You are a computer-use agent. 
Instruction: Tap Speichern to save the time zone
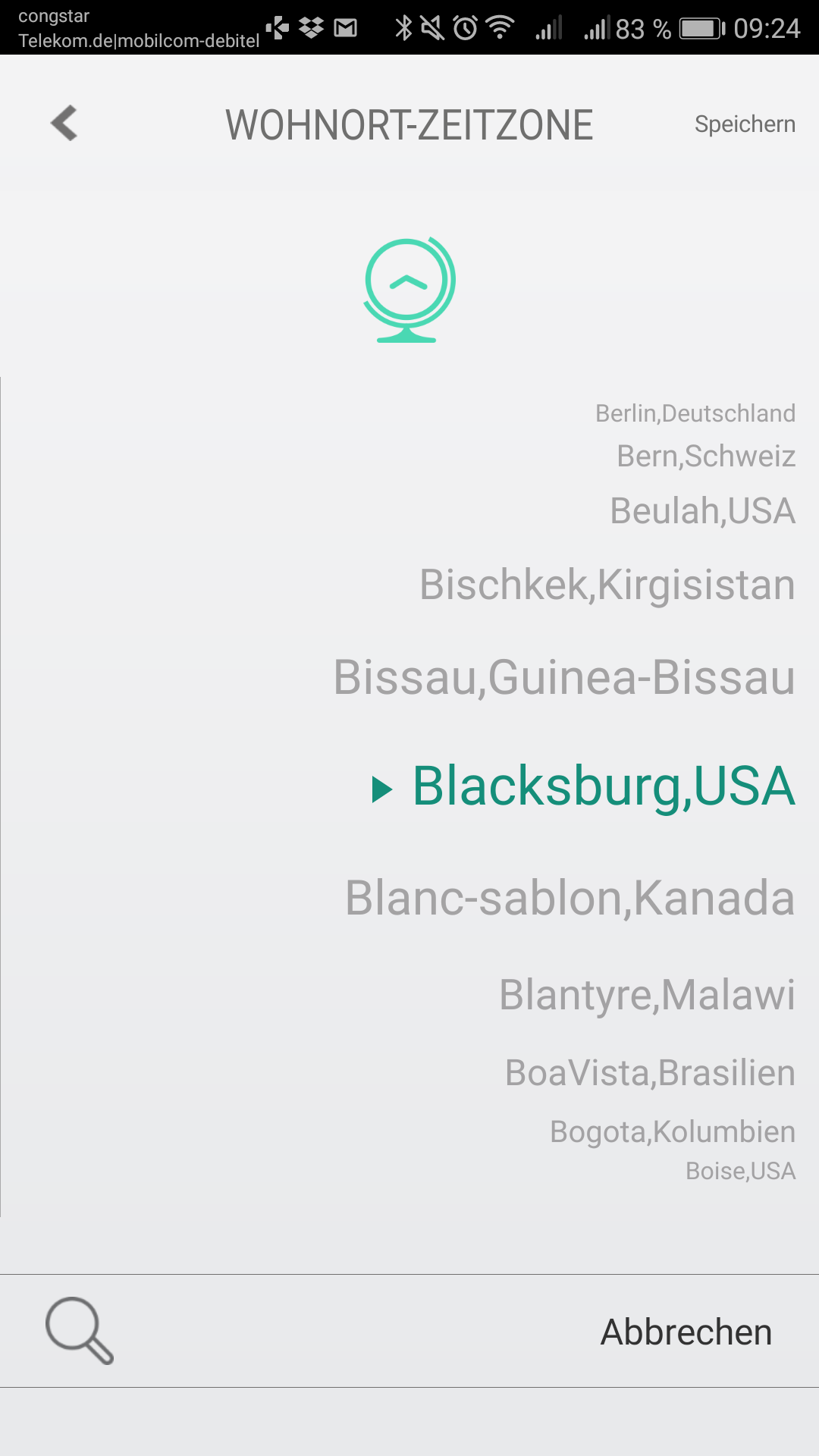pos(745,124)
